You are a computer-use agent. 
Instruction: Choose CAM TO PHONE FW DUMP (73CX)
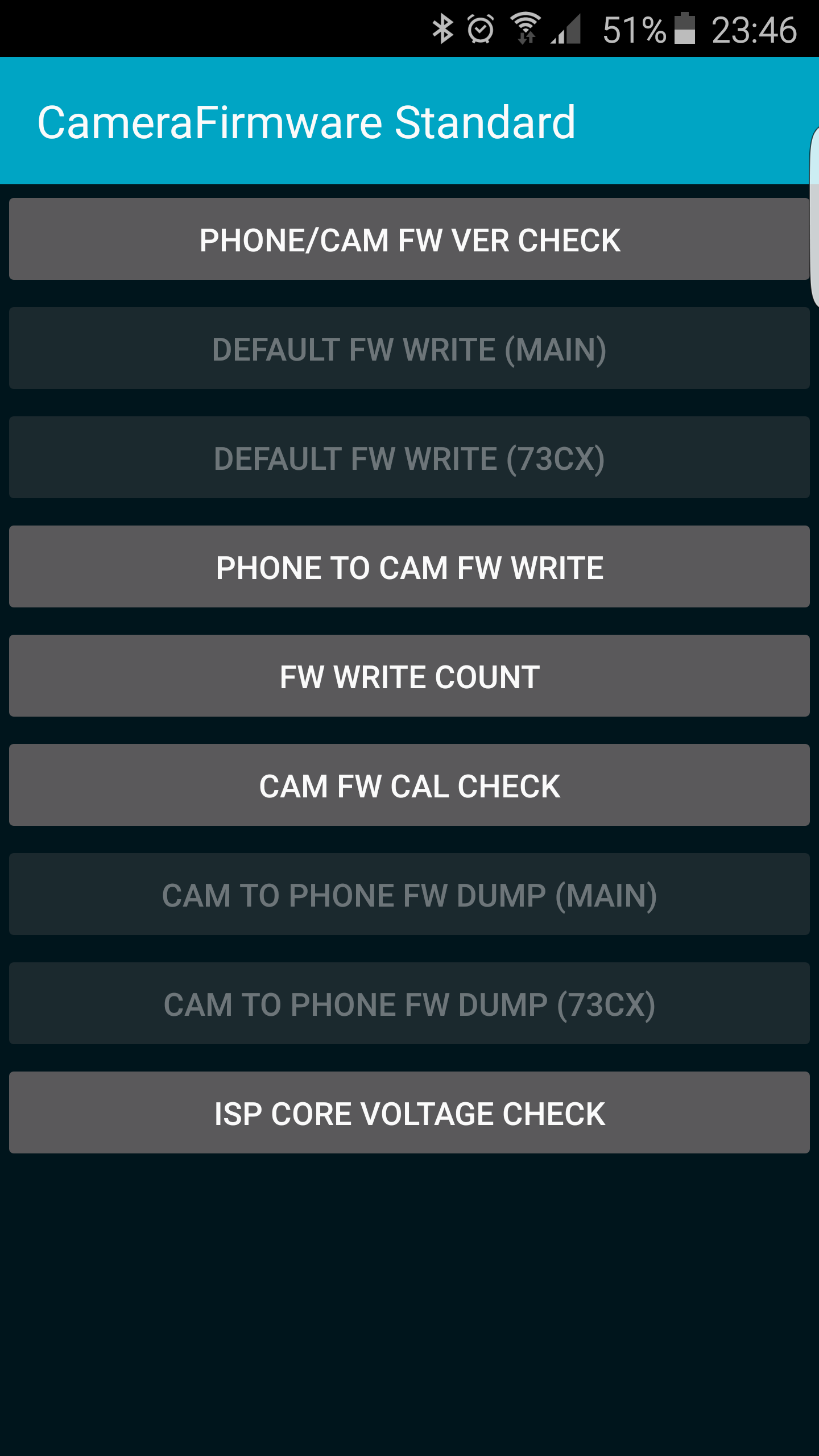[409, 1003]
